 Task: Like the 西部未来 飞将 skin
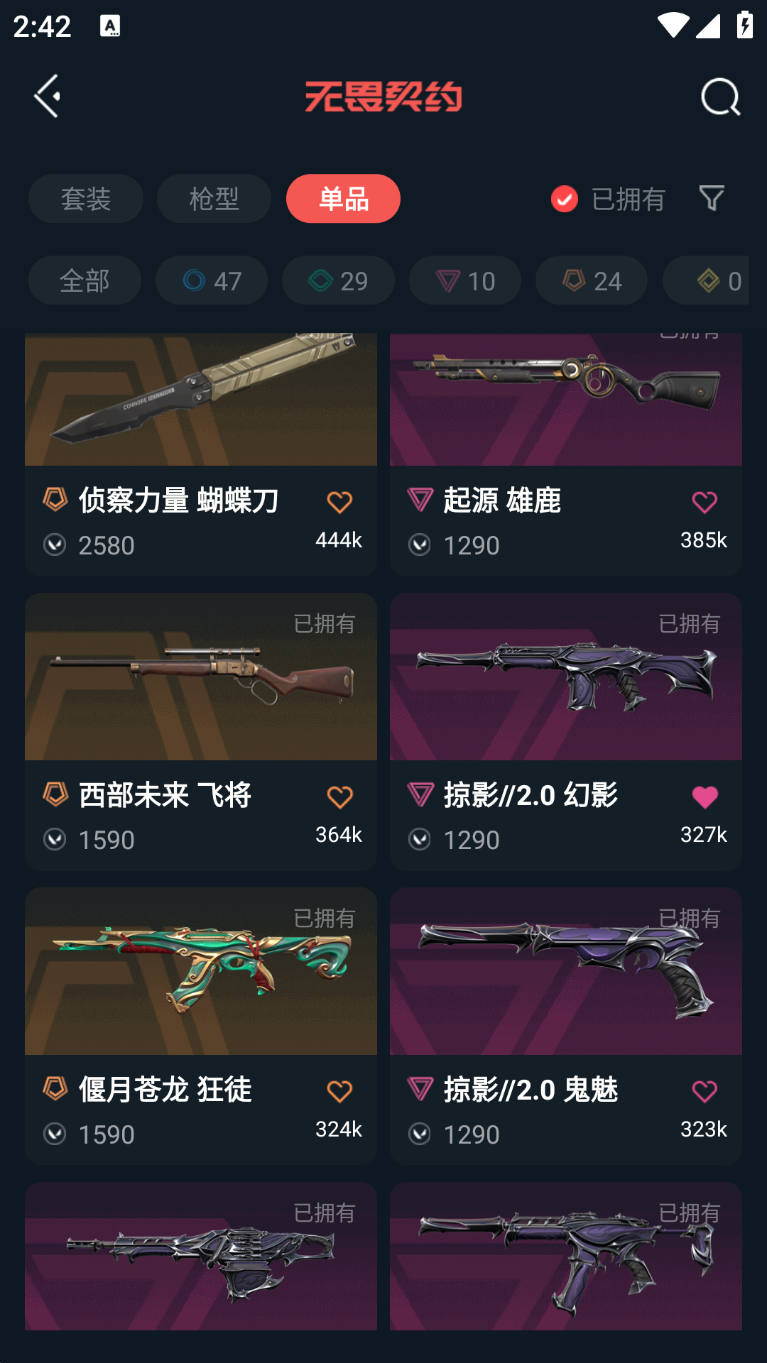coord(340,797)
